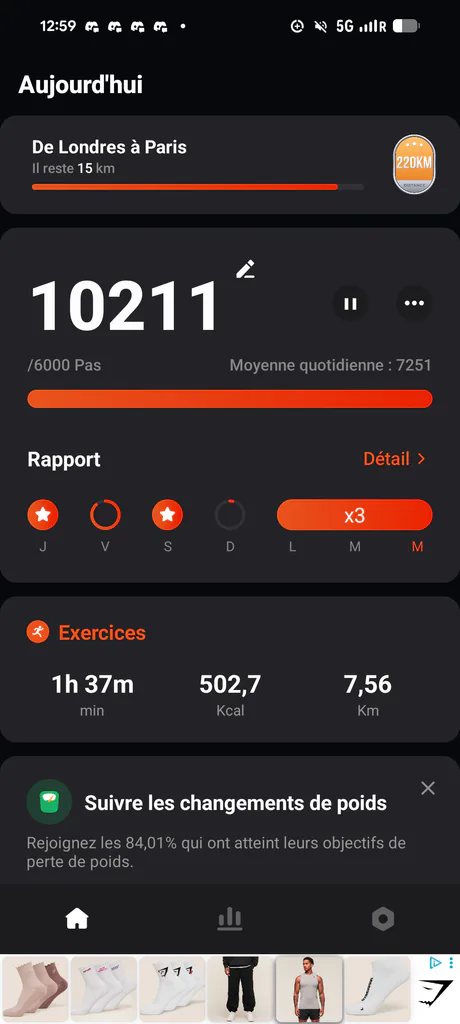460x1024 pixels.
Task: Switch to the home tab
Action: (x=77, y=920)
